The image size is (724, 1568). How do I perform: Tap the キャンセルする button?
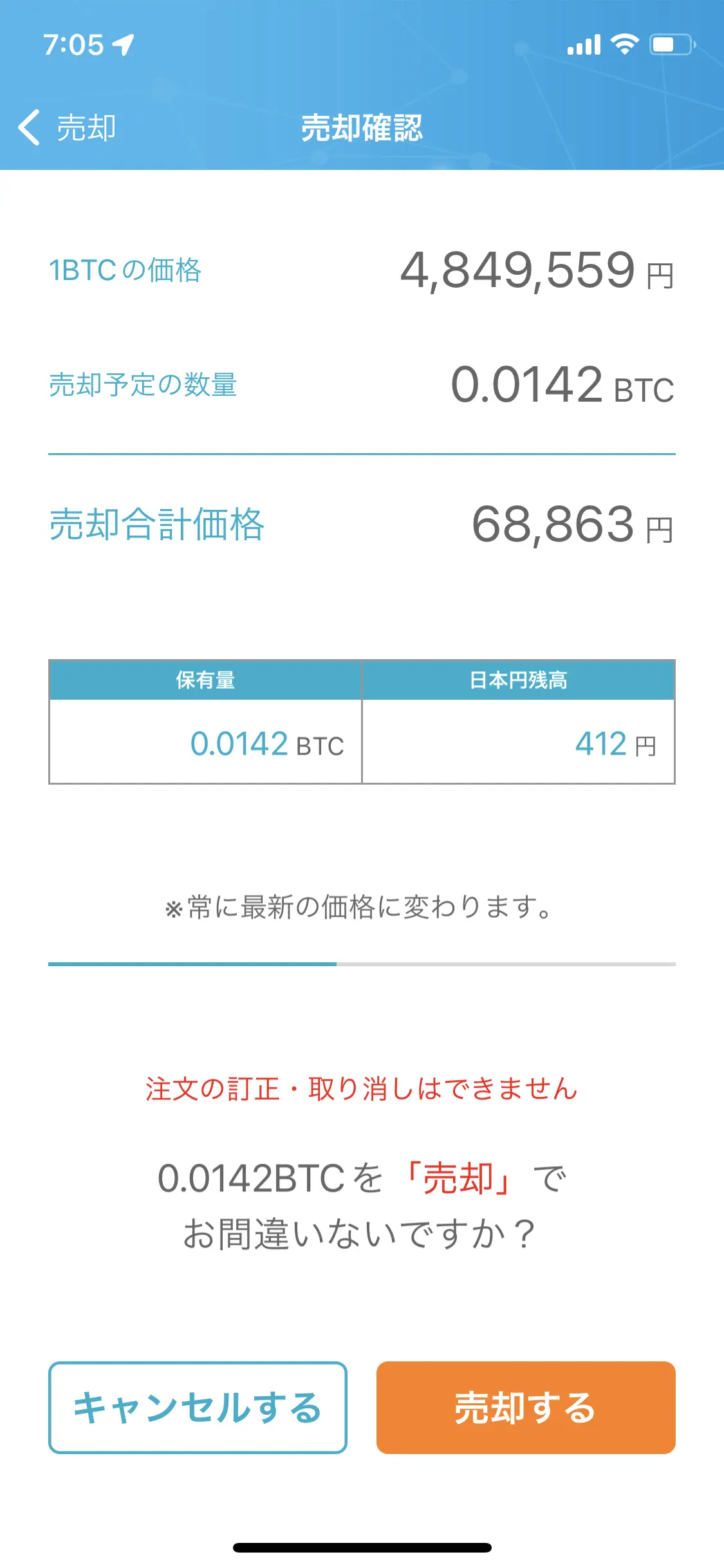(x=198, y=1407)
